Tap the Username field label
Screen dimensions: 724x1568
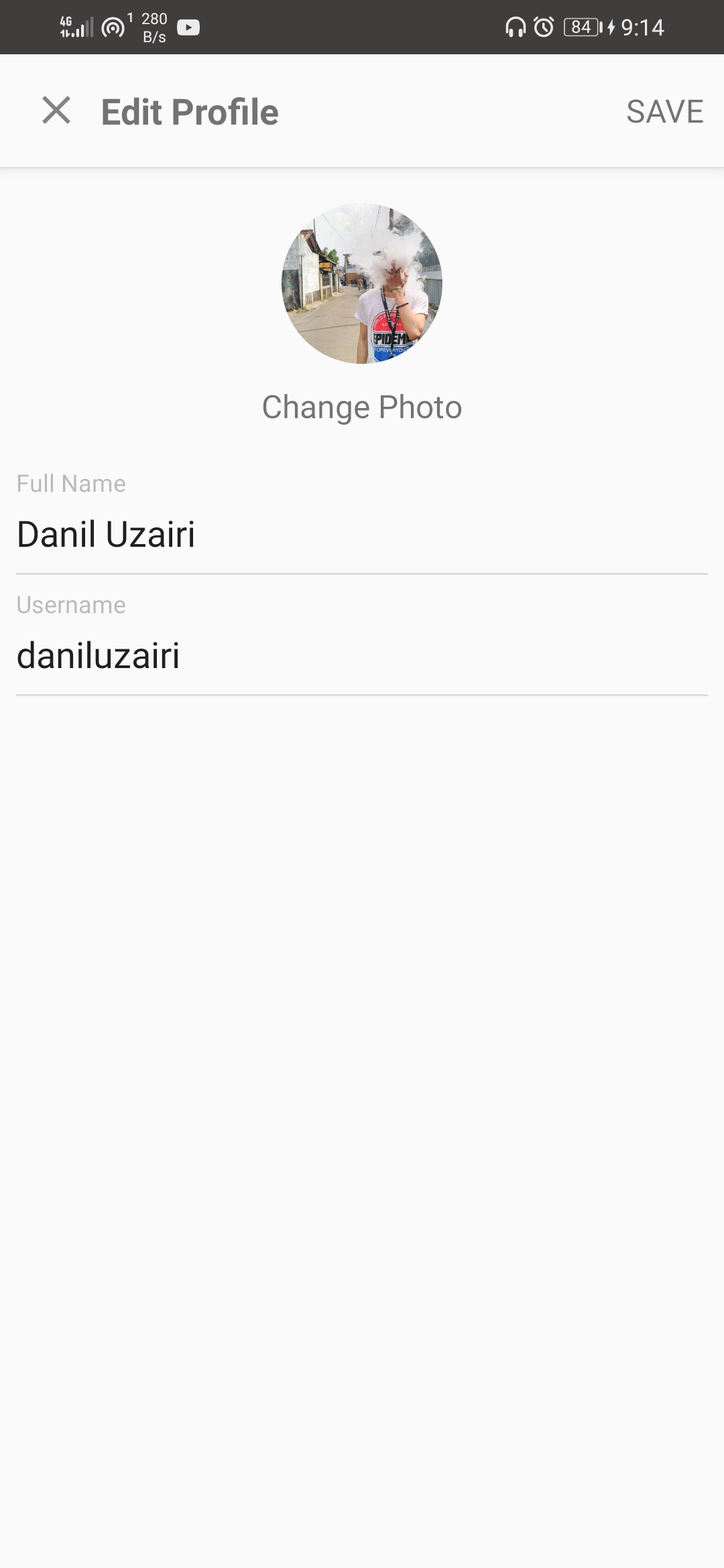click(x=70, y=604)
